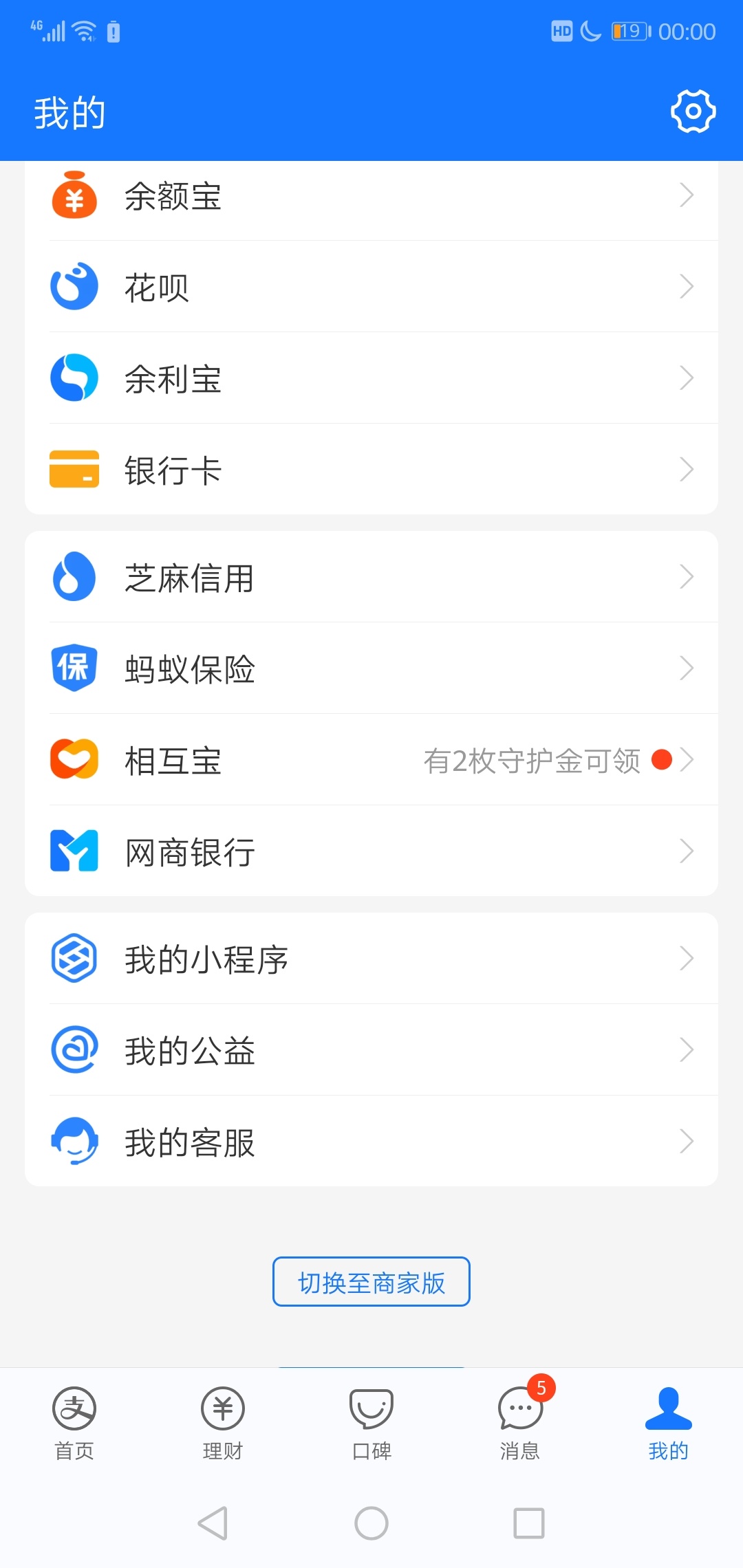Screen dimensions: 743x1568
Task: Tap the system back button
Action: 213,1523
